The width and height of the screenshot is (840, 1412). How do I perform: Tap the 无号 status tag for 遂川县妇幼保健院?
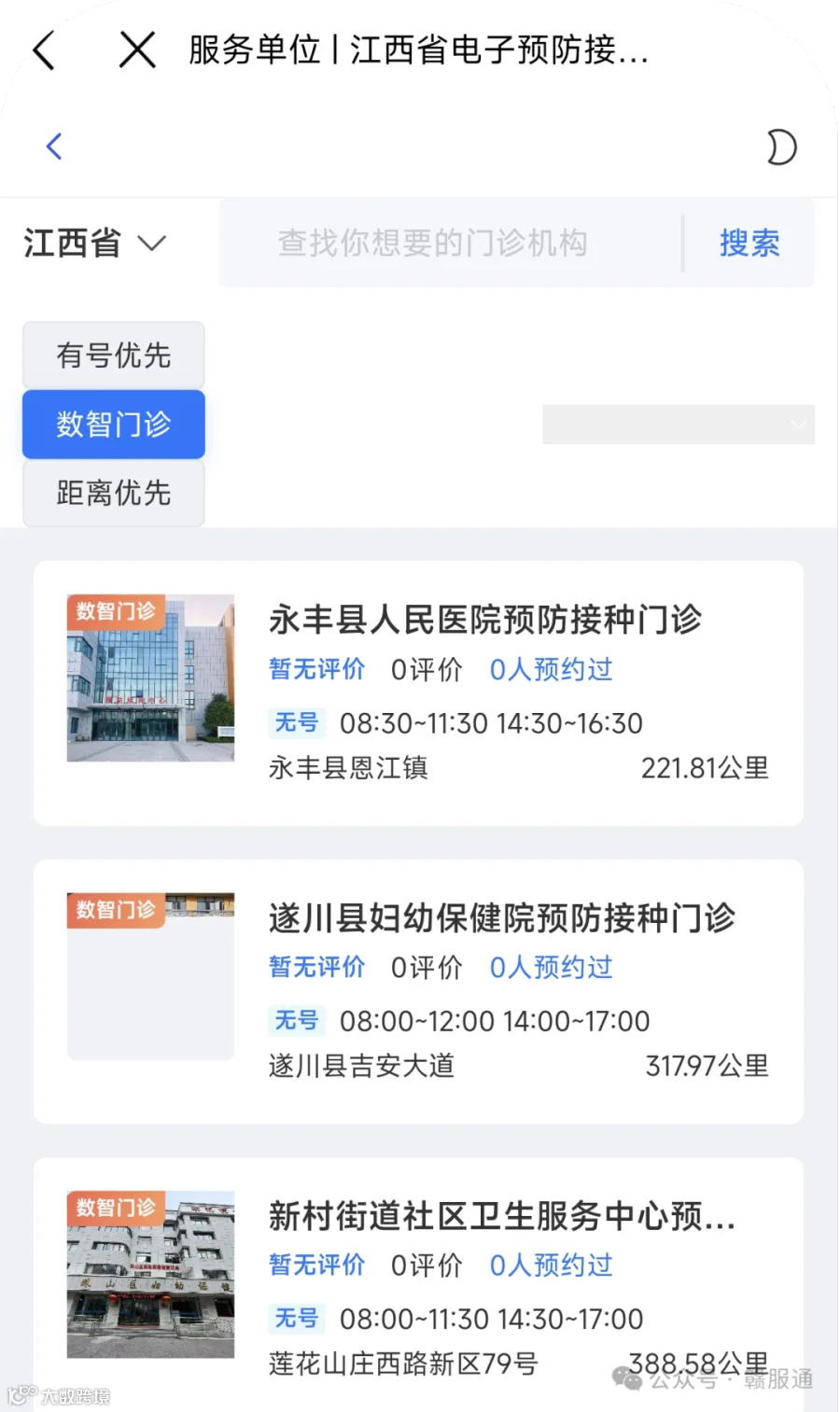296,1021
